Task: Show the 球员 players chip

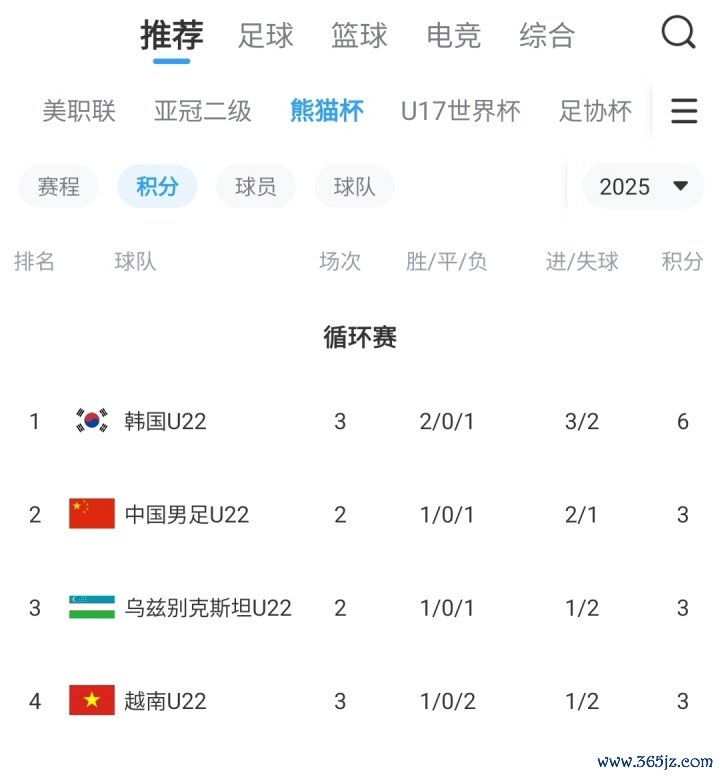Action: [x=256, y=187]
